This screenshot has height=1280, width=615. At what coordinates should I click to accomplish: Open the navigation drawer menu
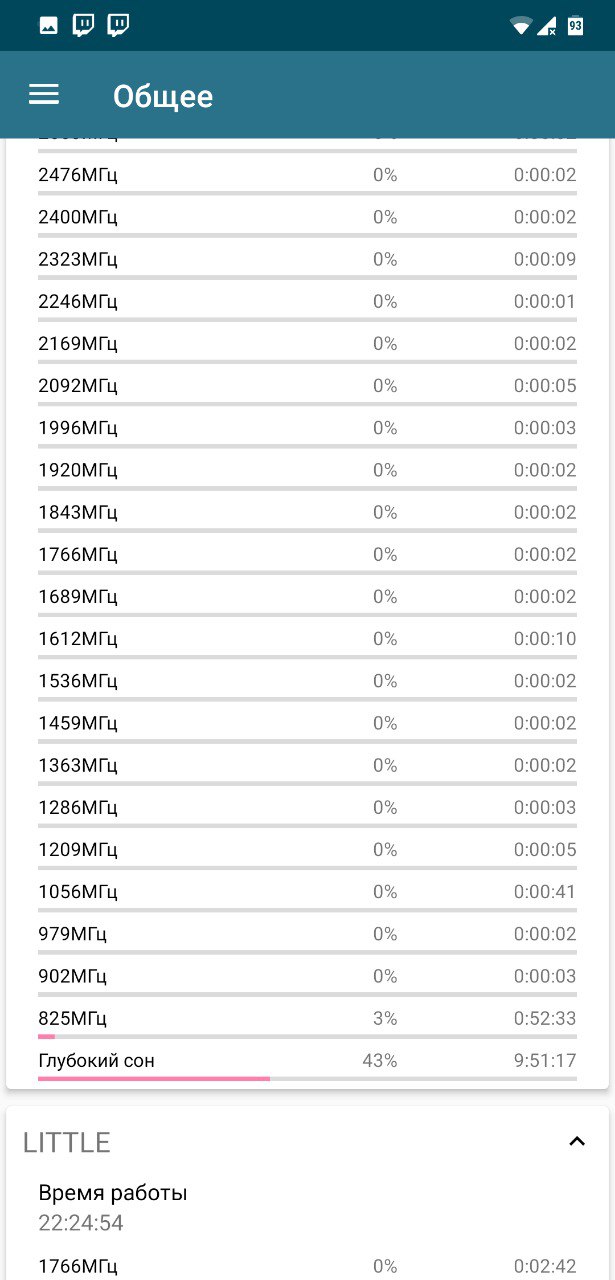click(x=44, y=94)
